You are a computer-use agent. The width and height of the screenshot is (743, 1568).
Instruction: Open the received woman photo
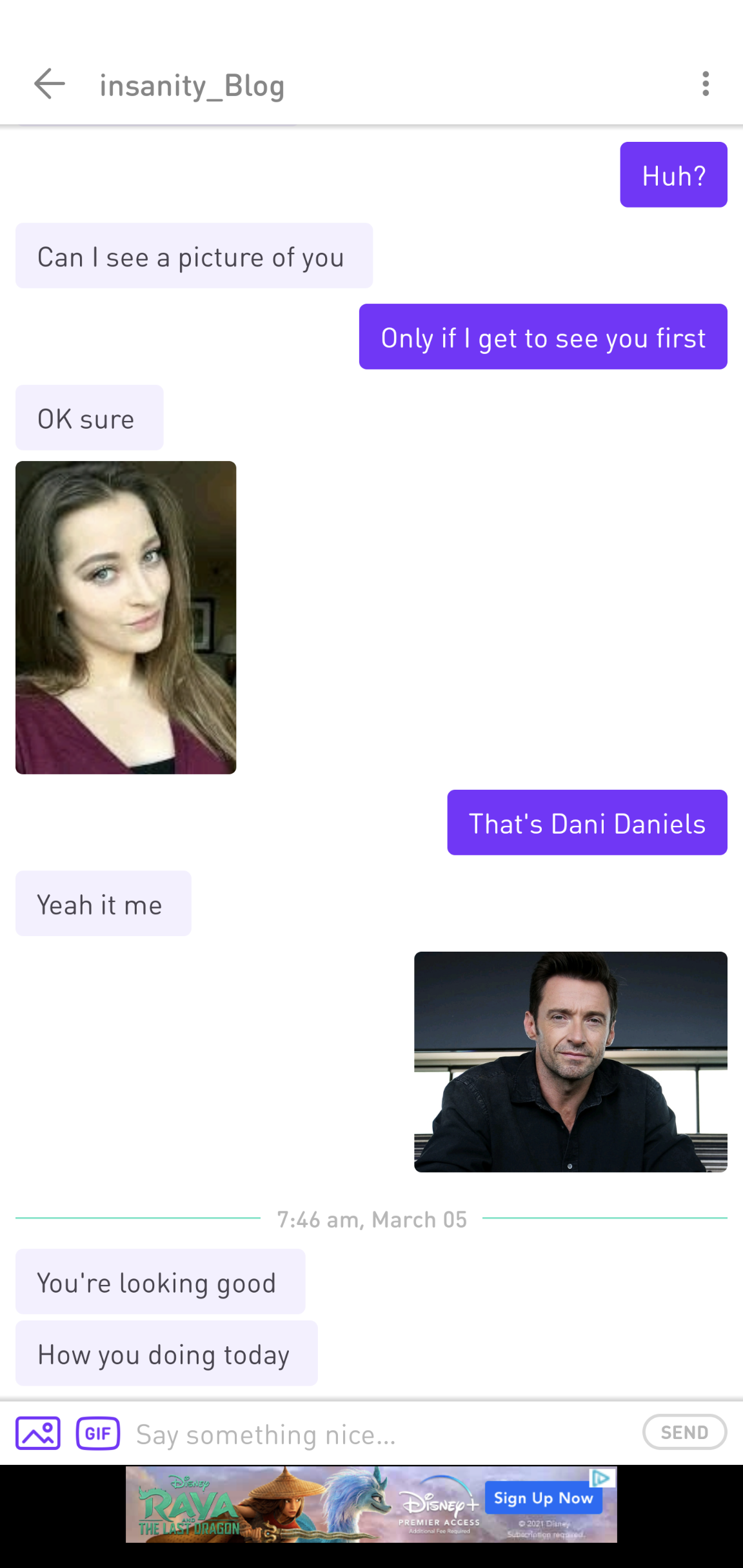pyautogui.click(x=126, y=617)
